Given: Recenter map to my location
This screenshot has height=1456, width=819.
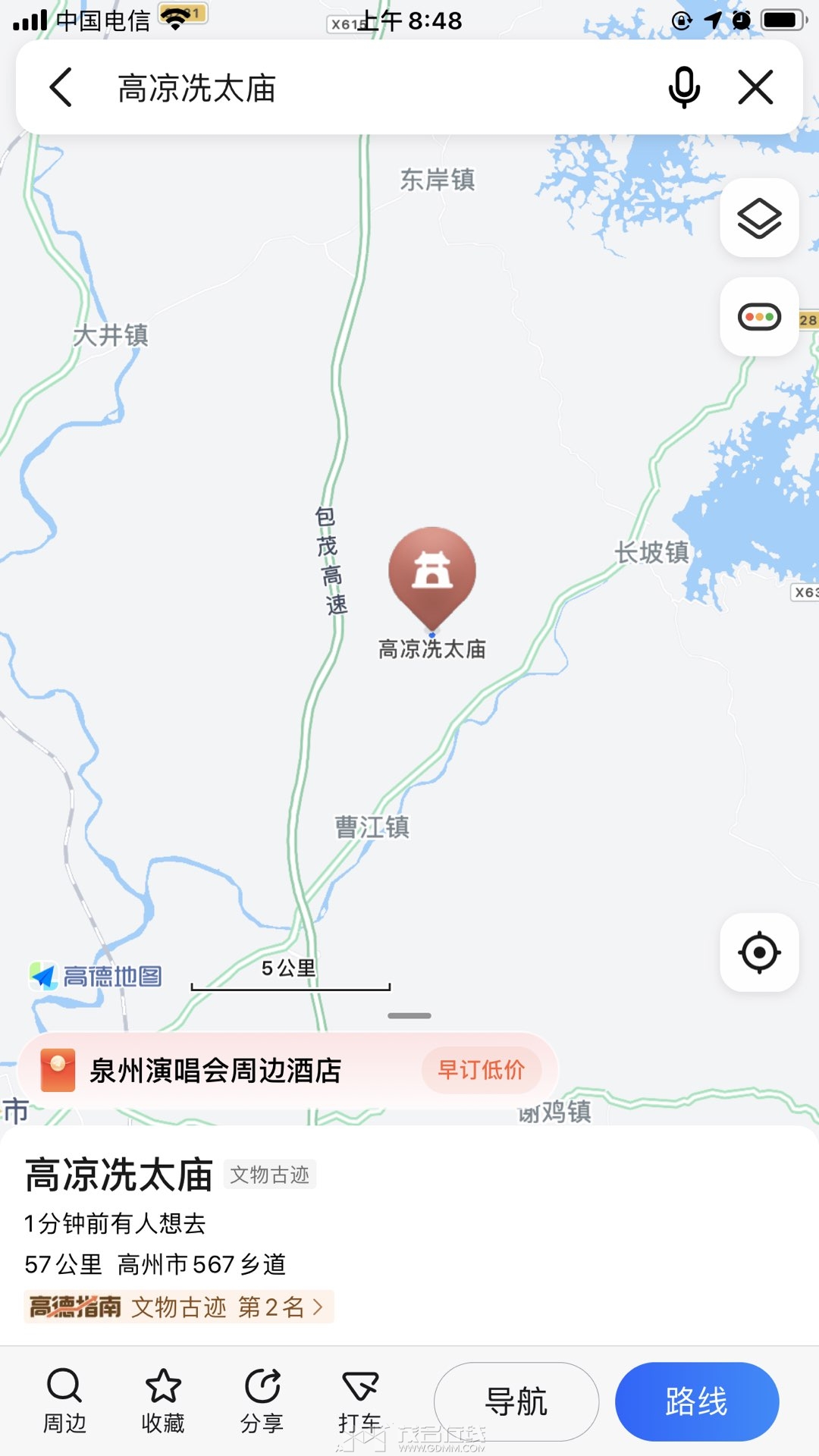Looking at the screenshot, I should click(x=759, y=952).
